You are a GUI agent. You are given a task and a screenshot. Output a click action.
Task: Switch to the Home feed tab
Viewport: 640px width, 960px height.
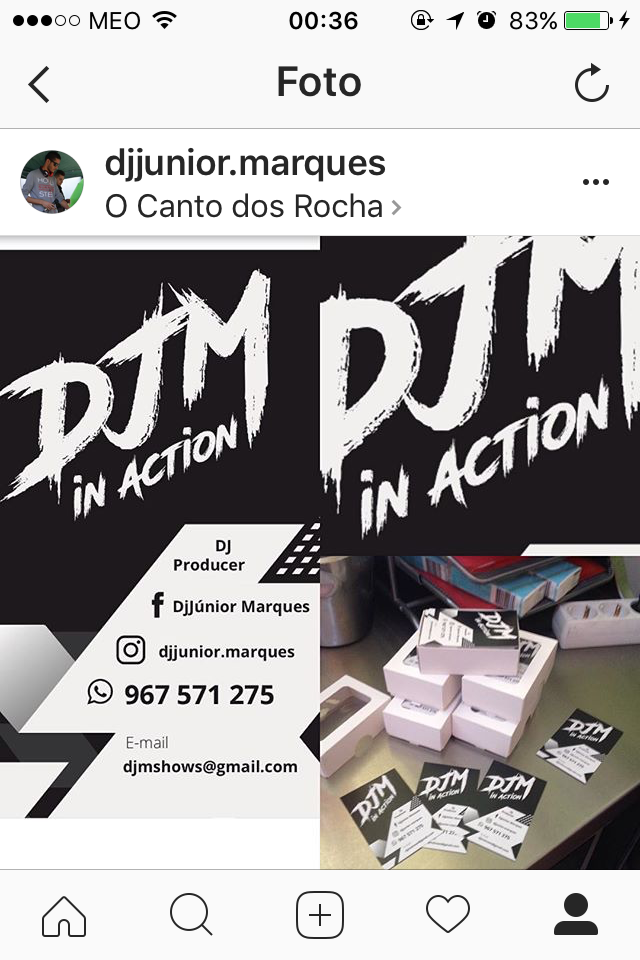tap(64, 915)
